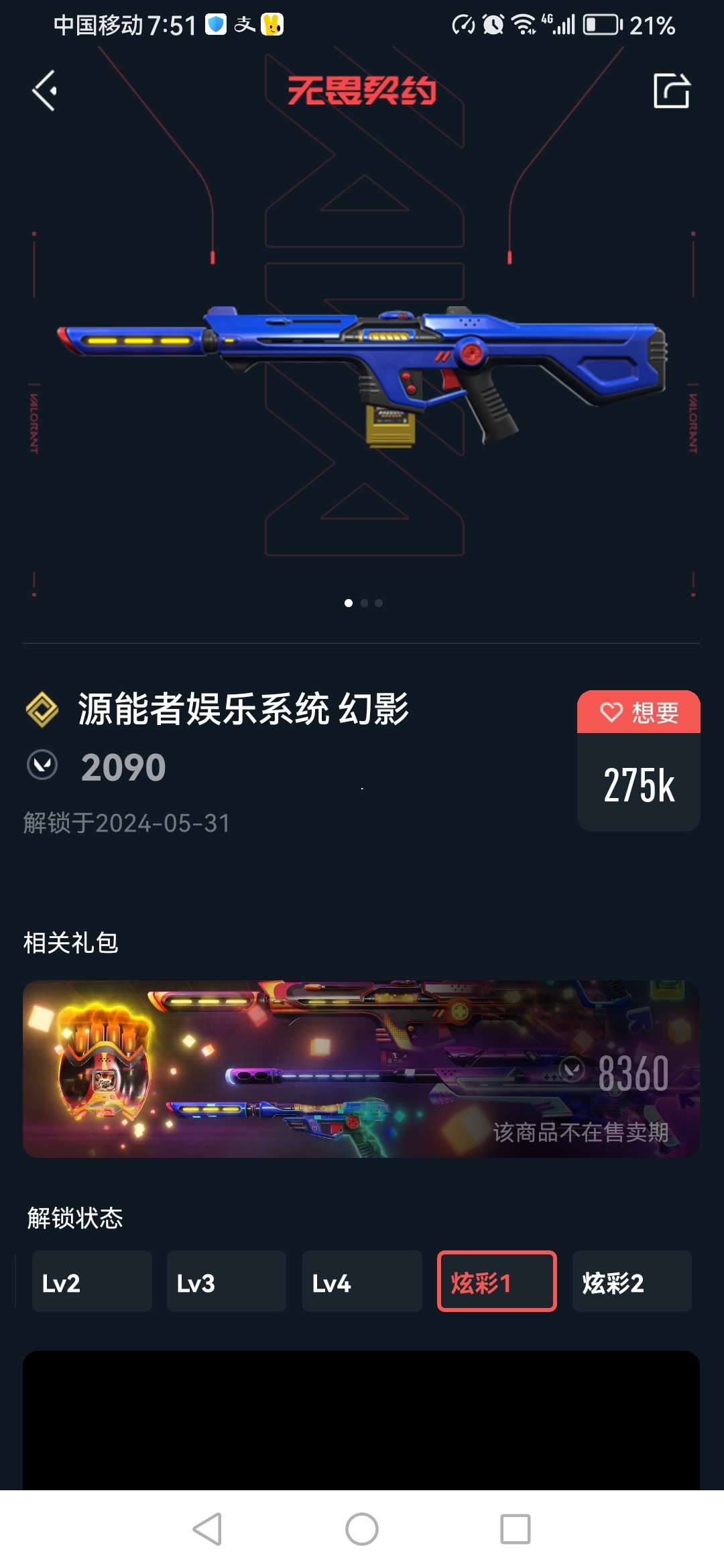The height and width of the screenshot is (1568, 724).
Task: Tap the system home button
Action: pos(362,1529)
